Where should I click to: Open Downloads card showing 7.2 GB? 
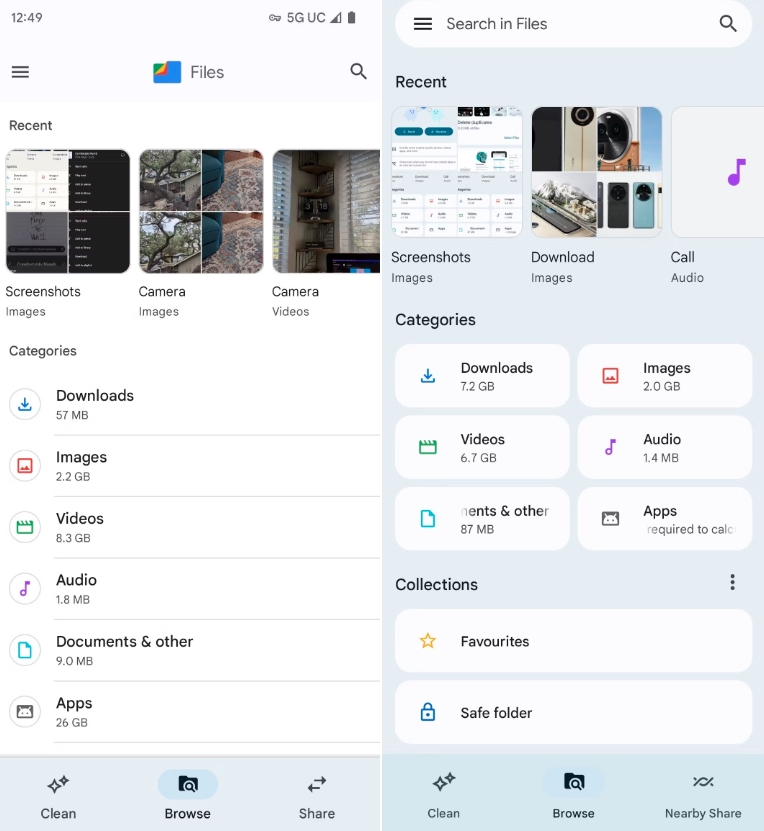[482, 376]
